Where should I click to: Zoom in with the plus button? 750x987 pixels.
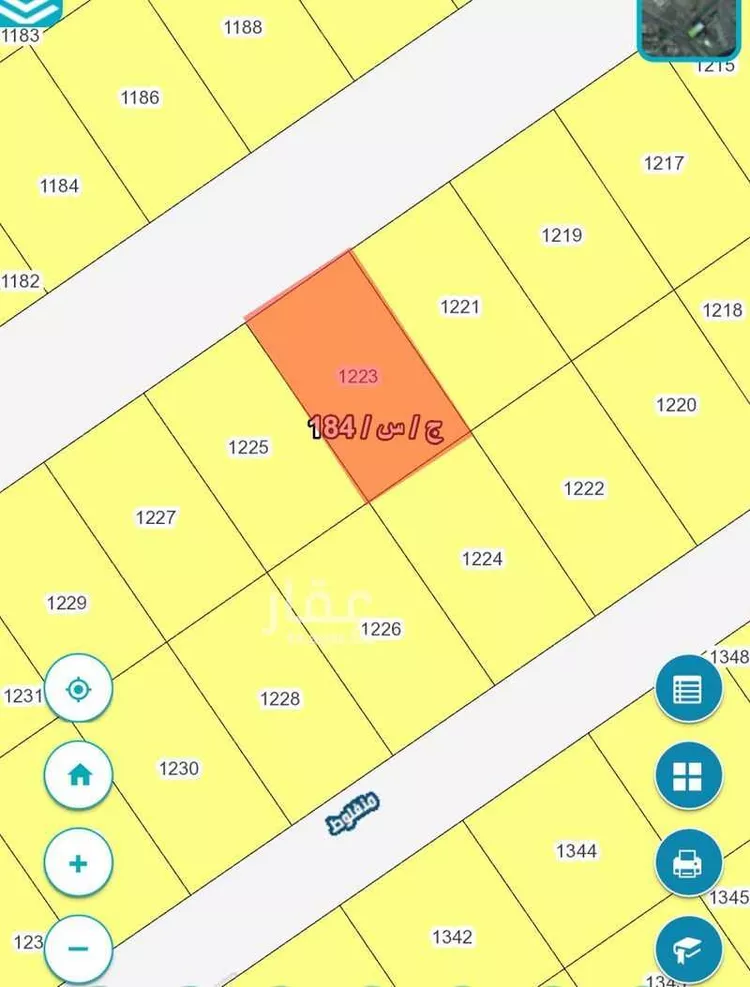point(78,862)
